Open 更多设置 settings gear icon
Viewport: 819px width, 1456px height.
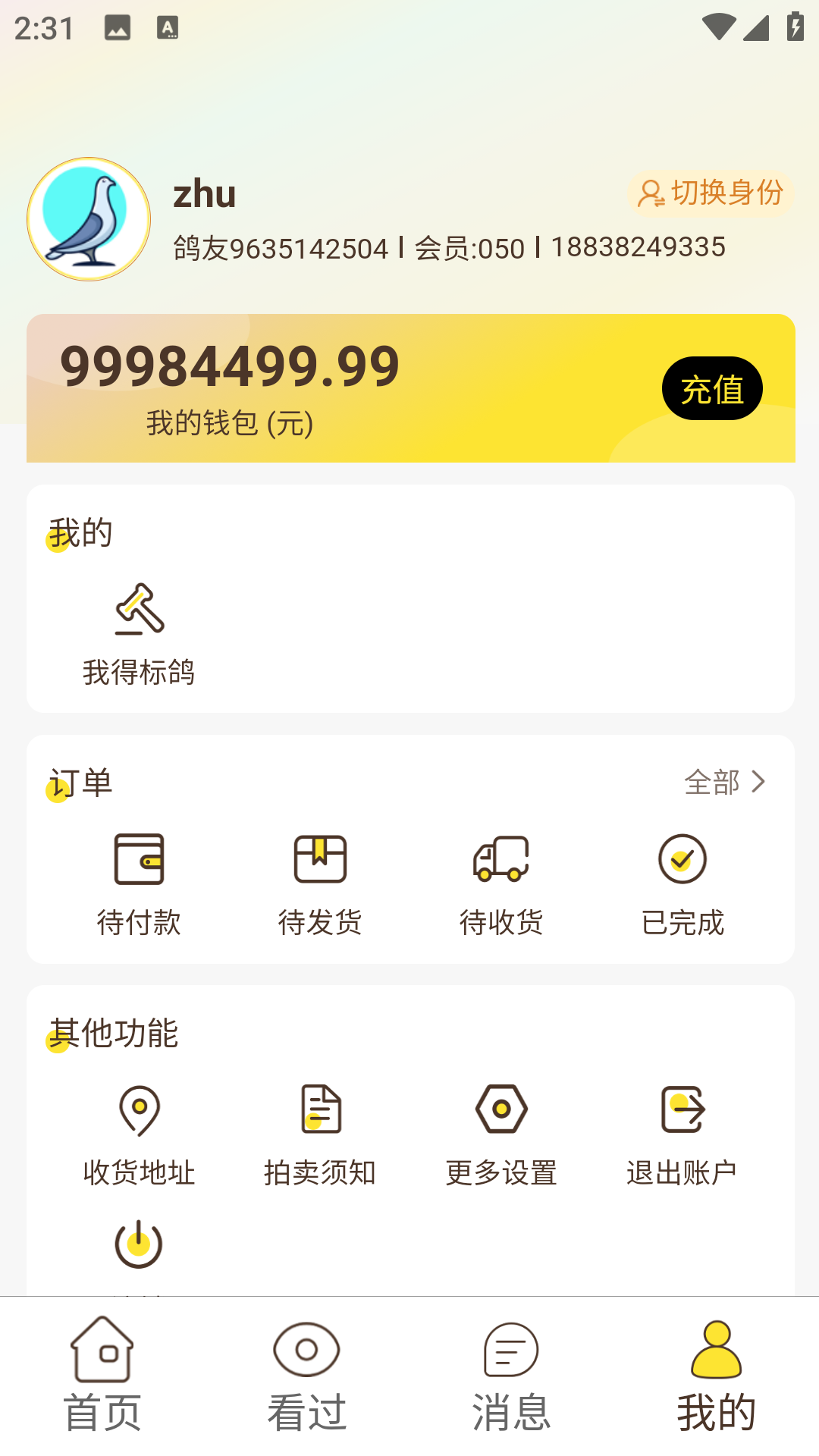[x=500, y=1109]
